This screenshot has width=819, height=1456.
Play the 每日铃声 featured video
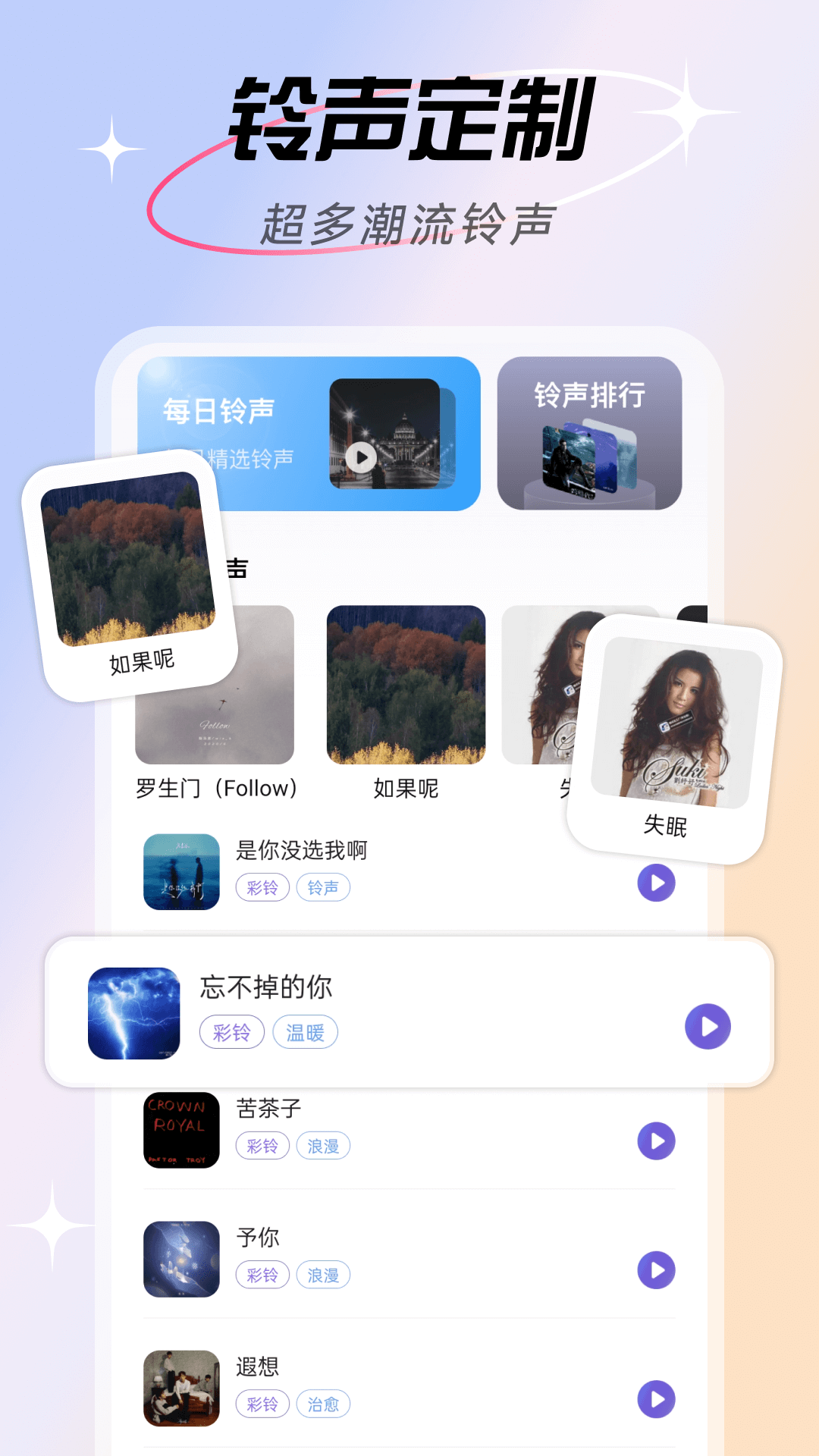(x=362, y=456)
